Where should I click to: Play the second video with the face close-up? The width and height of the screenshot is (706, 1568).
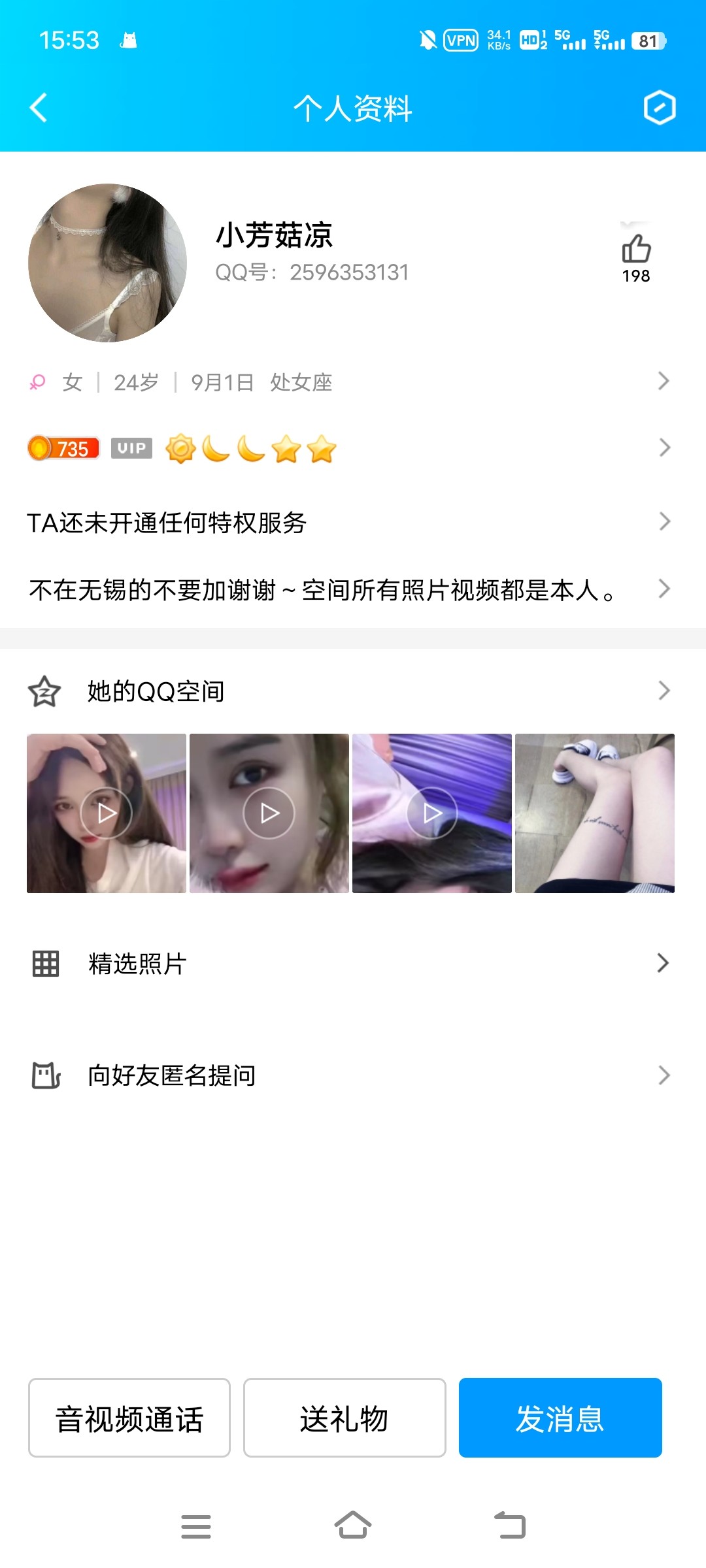point(270,812)
